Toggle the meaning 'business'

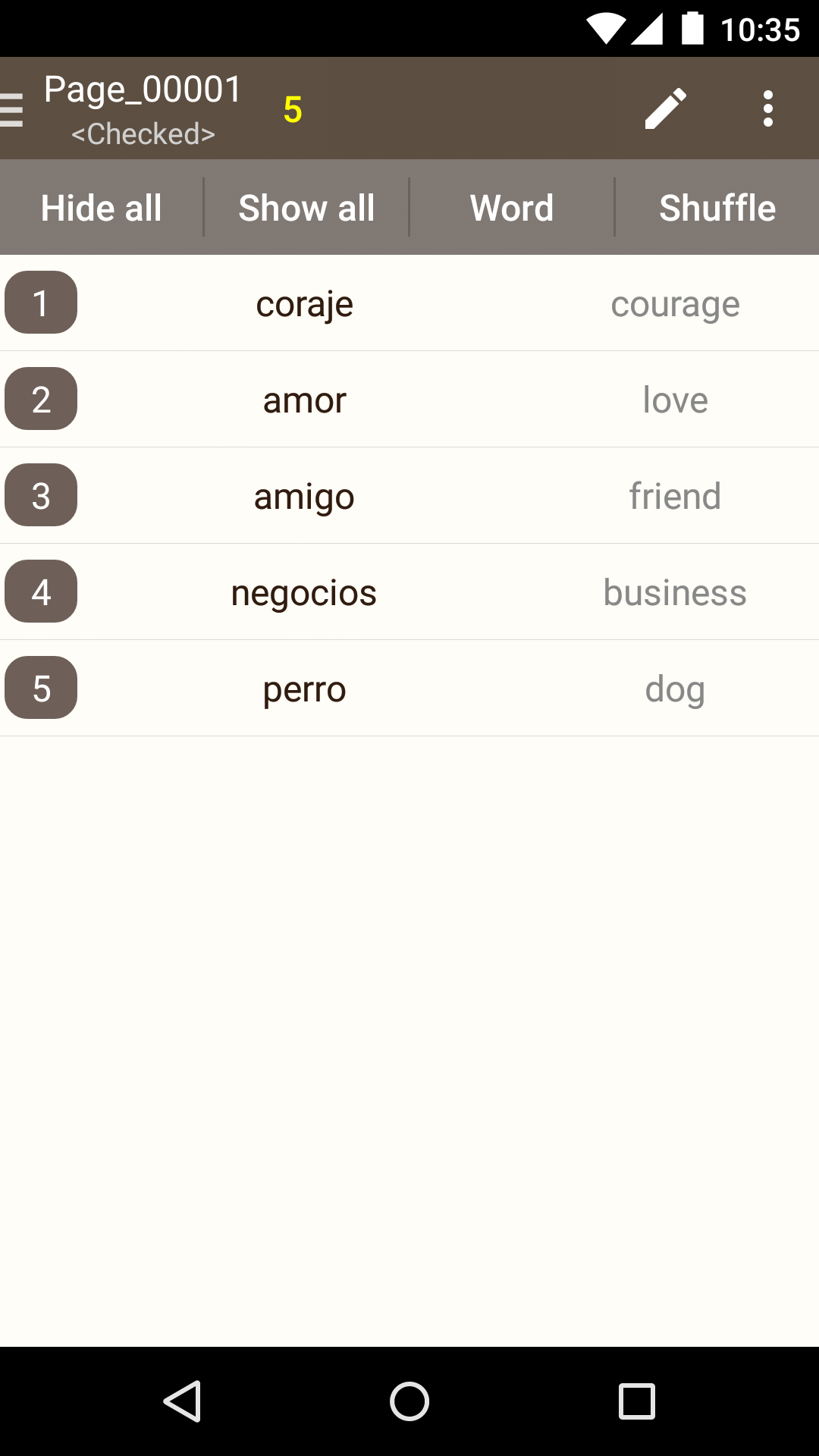click(675, 593)
